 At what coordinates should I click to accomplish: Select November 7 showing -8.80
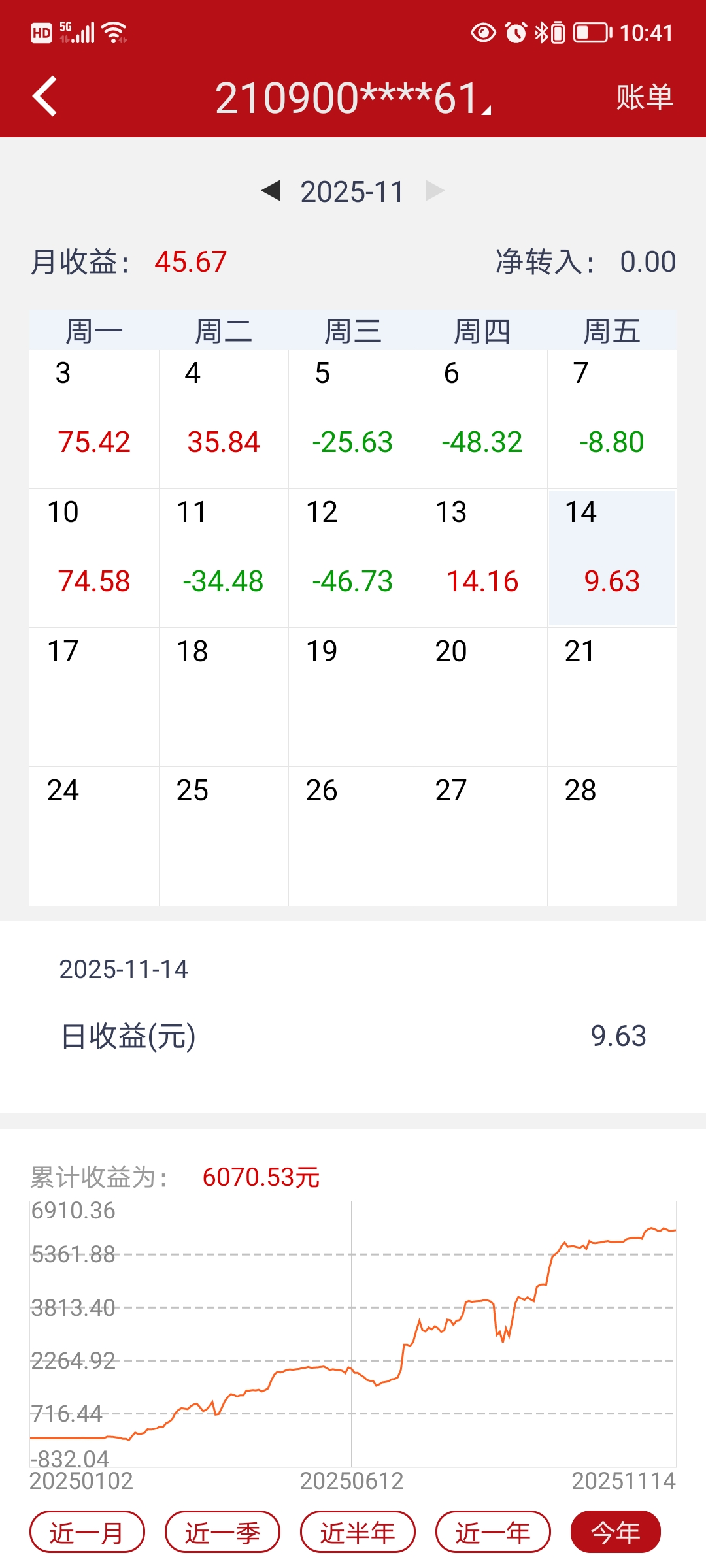pos(612,418)
